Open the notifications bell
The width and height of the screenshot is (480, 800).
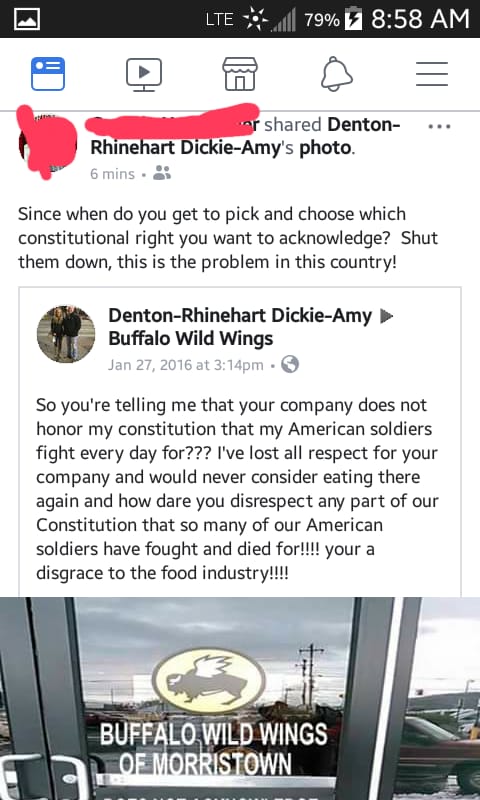tap(336, 74)
